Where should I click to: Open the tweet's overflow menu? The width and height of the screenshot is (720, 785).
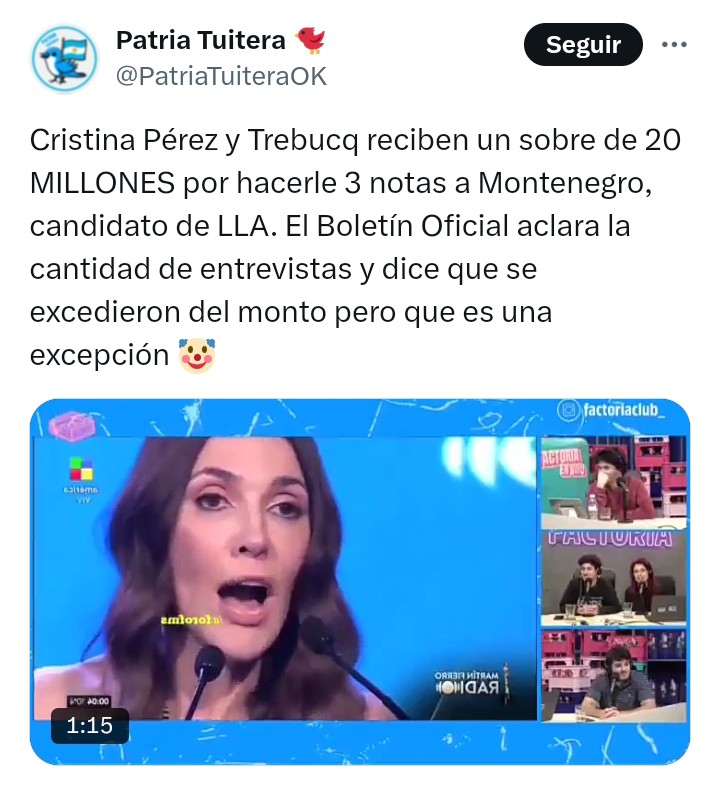(675, 45)
